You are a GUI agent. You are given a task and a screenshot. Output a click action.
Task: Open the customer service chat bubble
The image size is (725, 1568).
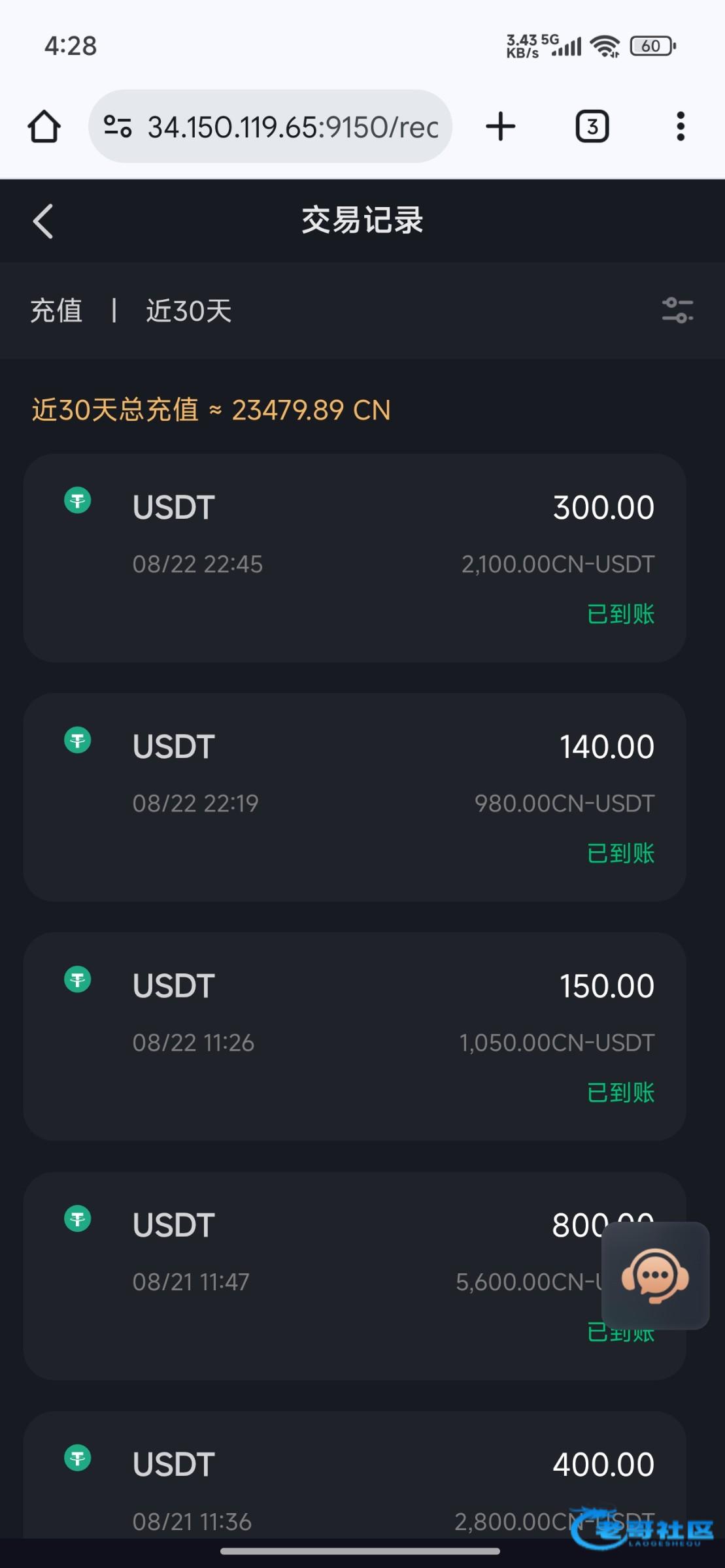coord(655,1275)
